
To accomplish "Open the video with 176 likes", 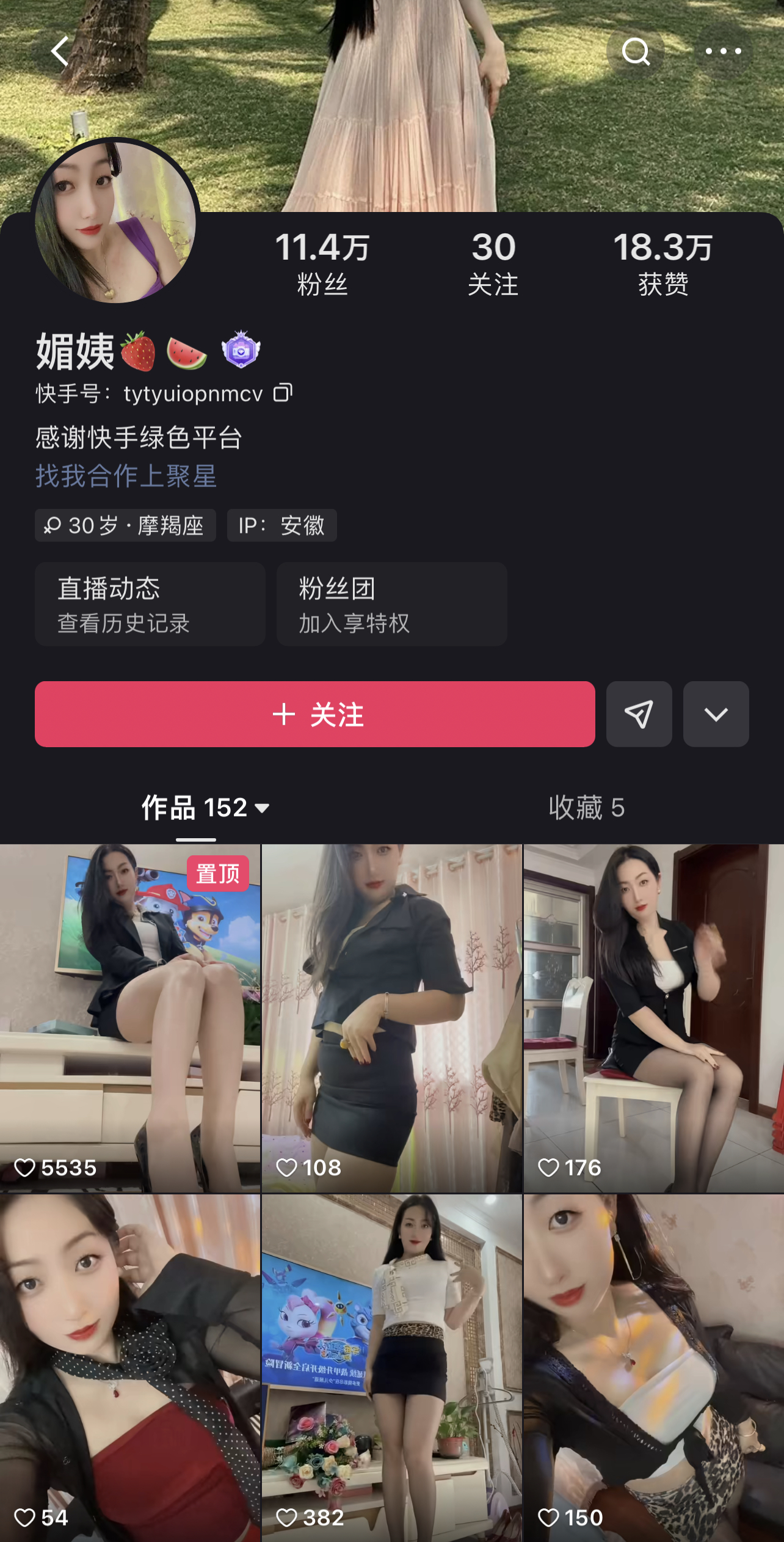I will tap(653, 1018).
